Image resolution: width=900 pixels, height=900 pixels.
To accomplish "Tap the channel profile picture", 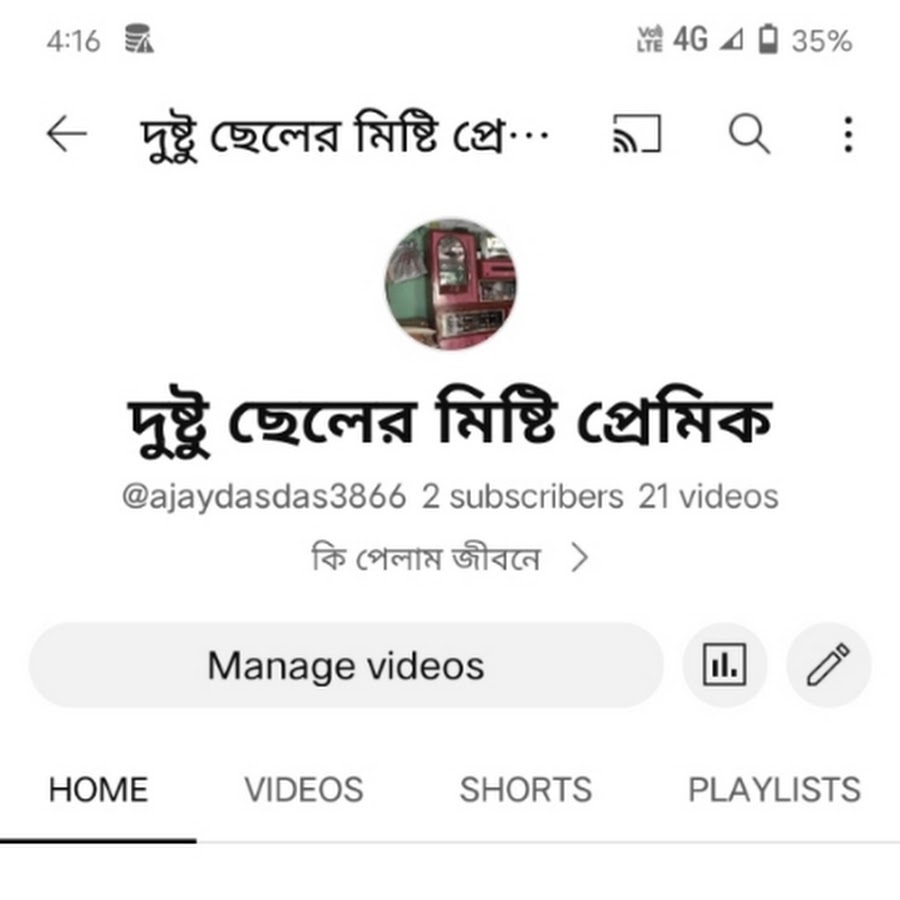I will click(x=451, y=284).
